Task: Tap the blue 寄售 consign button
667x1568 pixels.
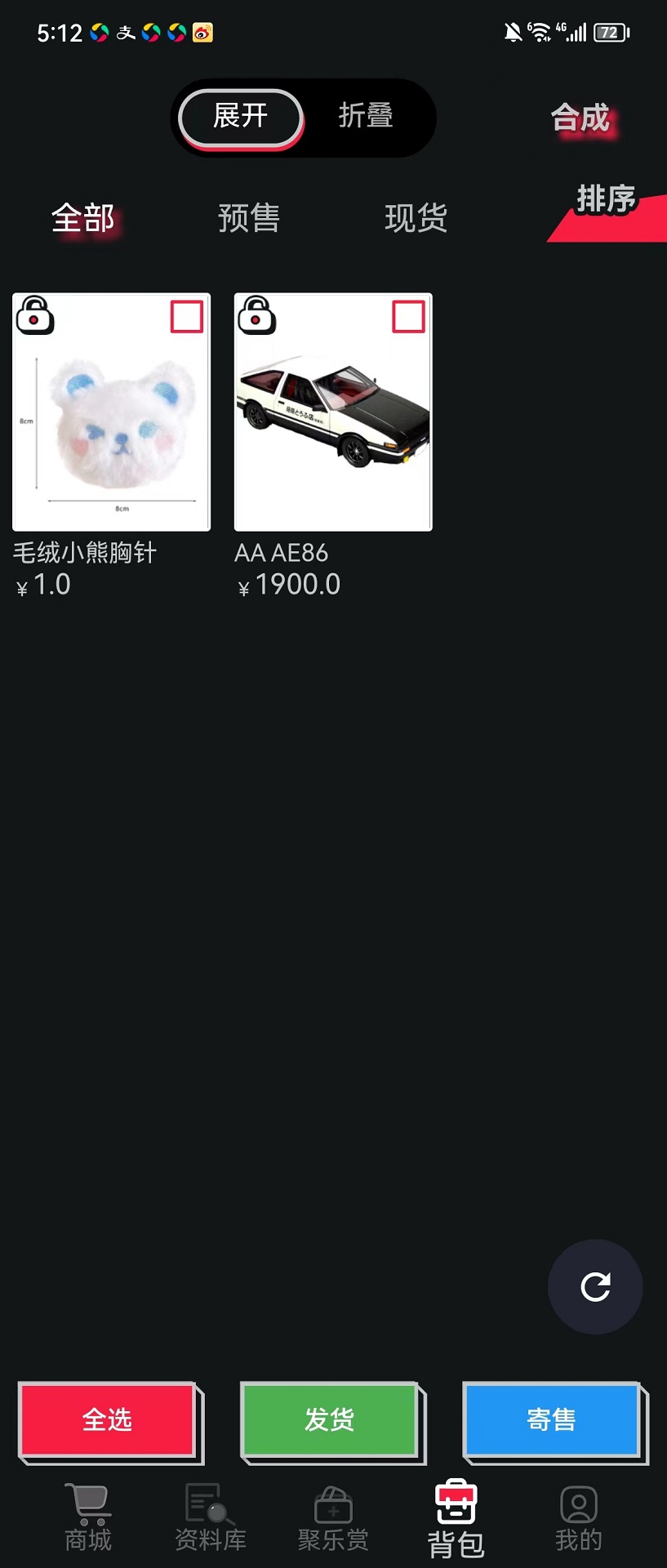Action: tap(552, 1420)
